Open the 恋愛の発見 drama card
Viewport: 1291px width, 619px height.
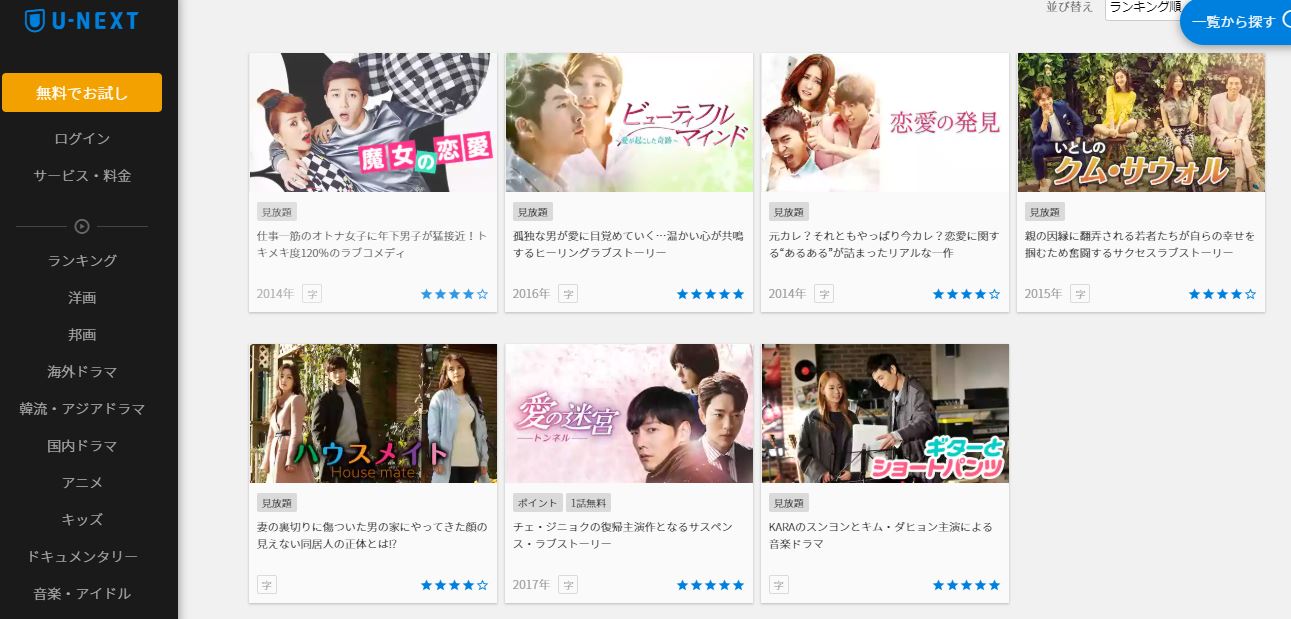(x=885, y=122)
